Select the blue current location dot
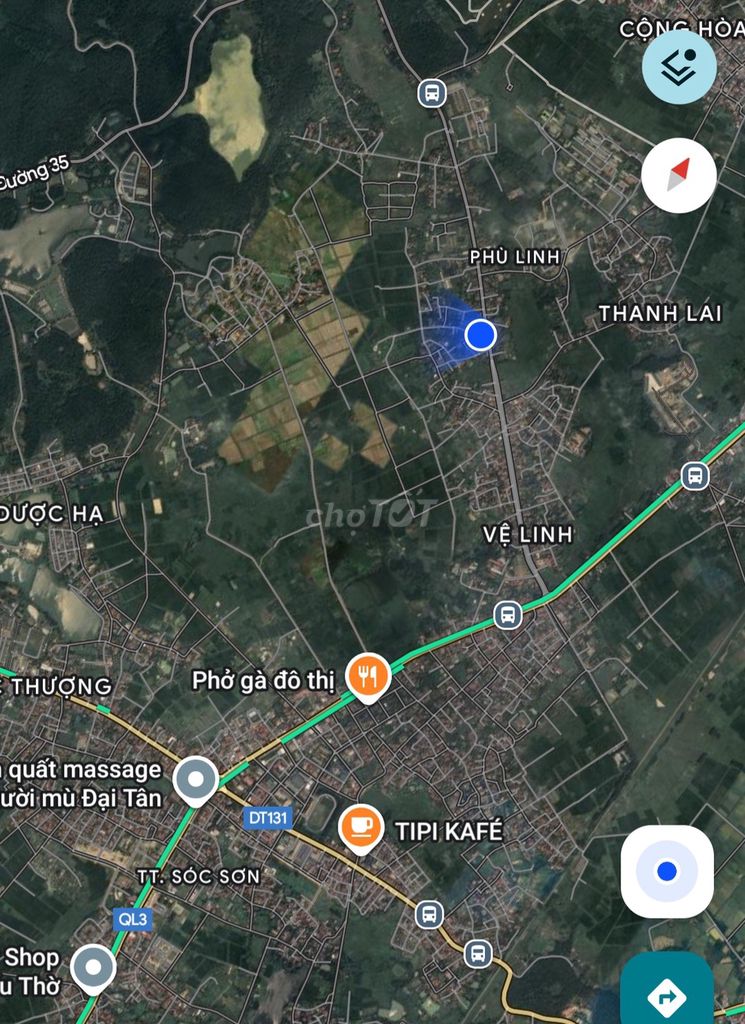The height and width of the screenshot is (1024, 745). pos(481,335)
